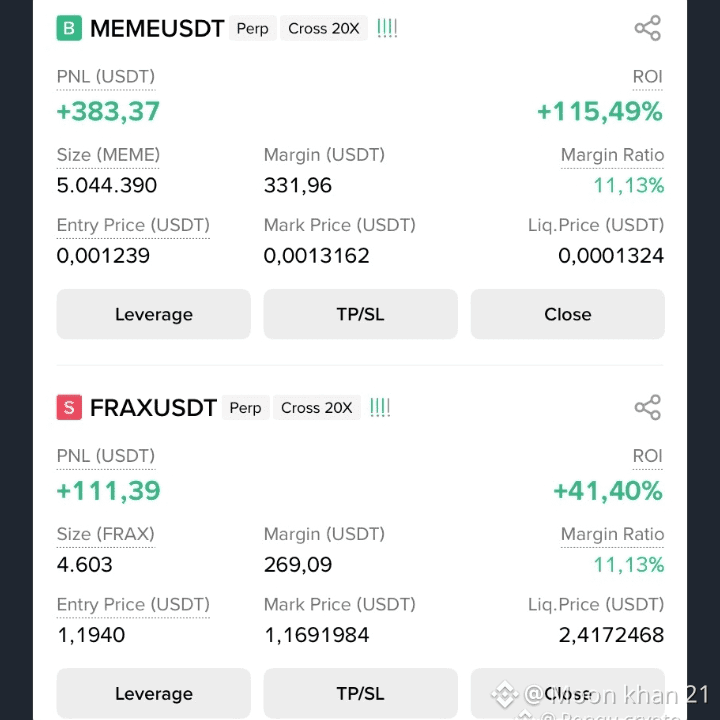Adjust leverage for the MEMEUSDT position
This screenshot has width=720, height=720.
click(153, 314)
